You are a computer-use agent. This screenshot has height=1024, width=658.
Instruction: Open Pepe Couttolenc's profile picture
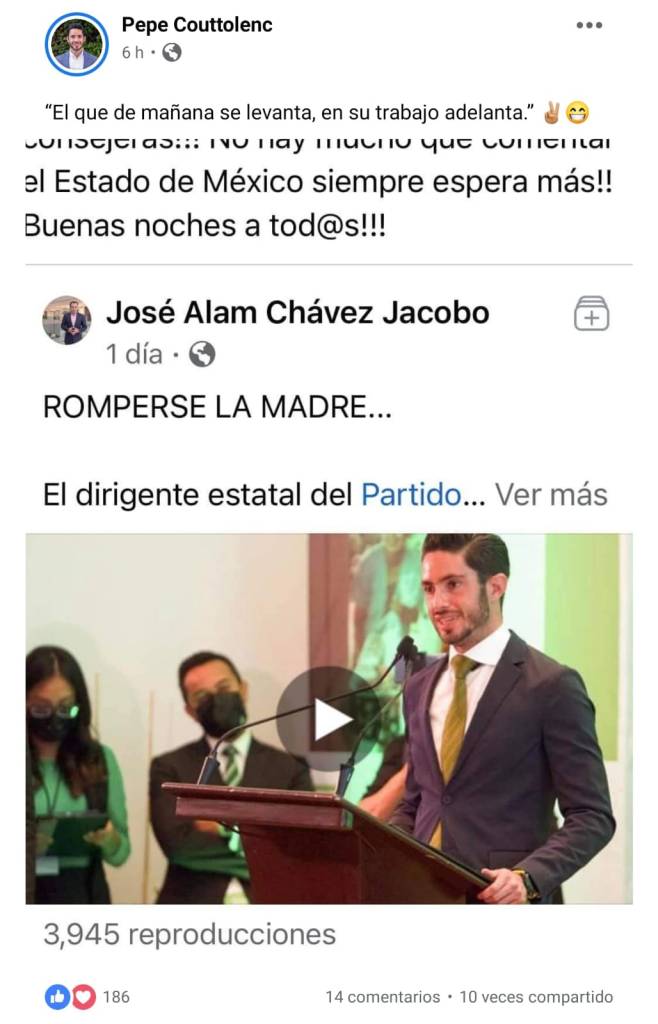click(x=77, y=45)
